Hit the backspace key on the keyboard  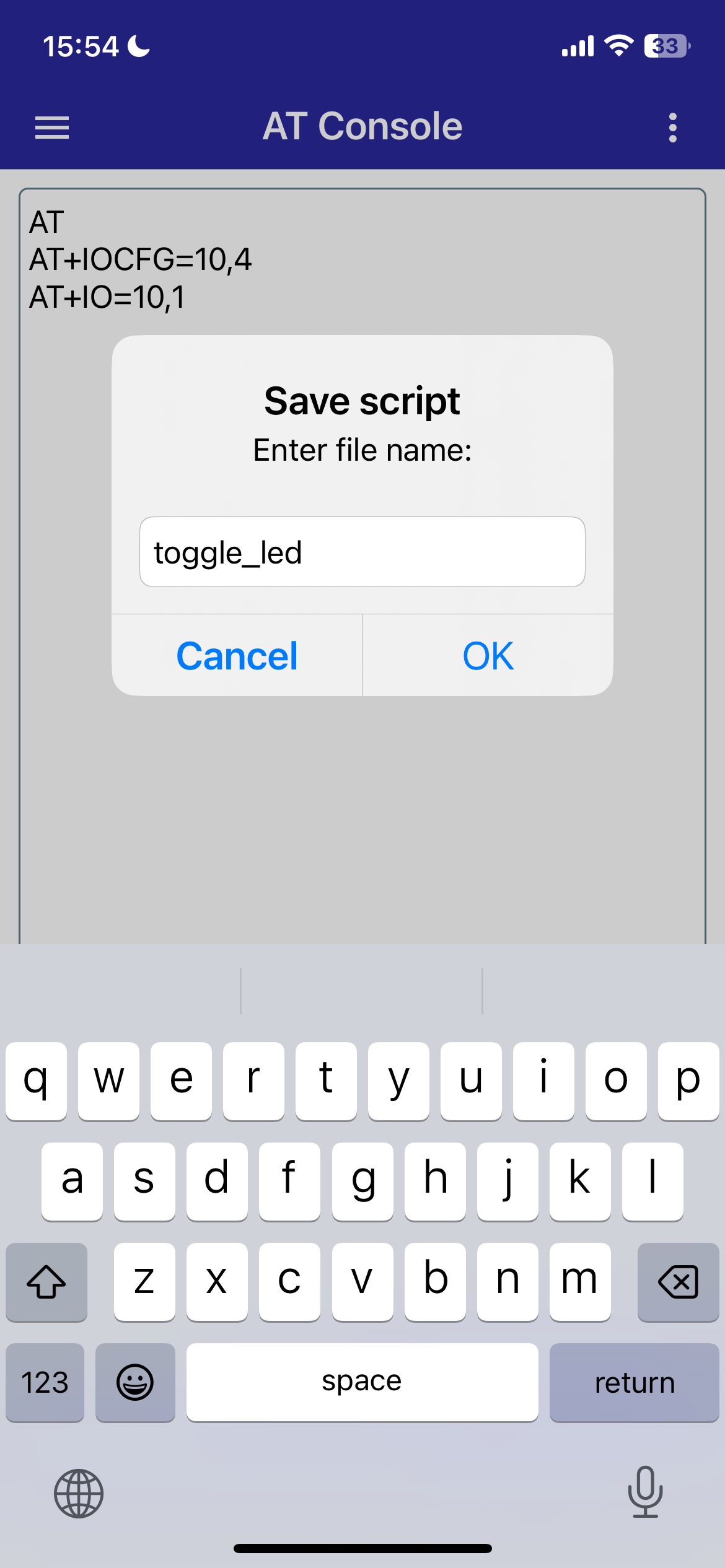pos(678,1281)
